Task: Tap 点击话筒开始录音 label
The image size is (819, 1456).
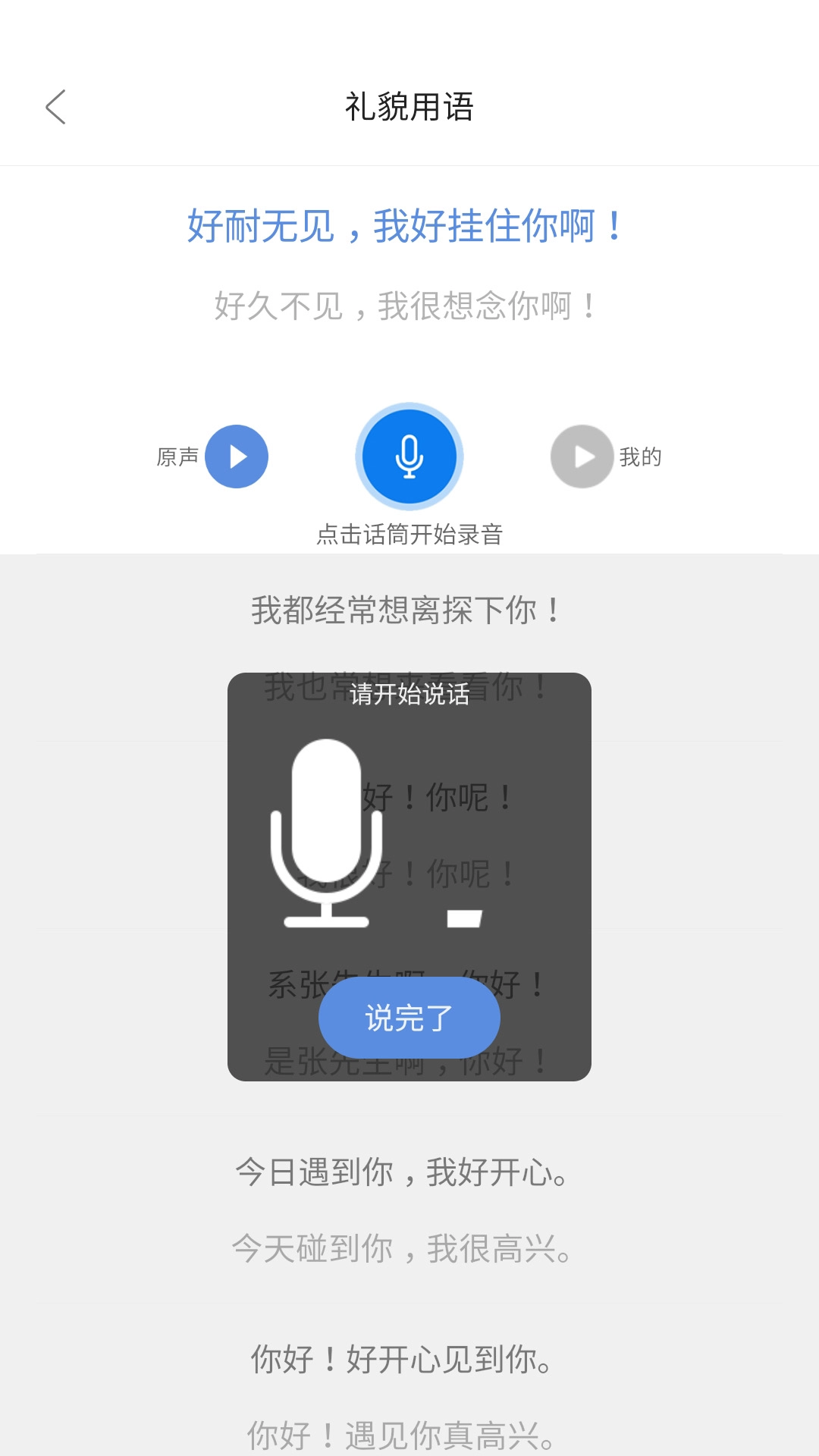Action: [409, 534]
